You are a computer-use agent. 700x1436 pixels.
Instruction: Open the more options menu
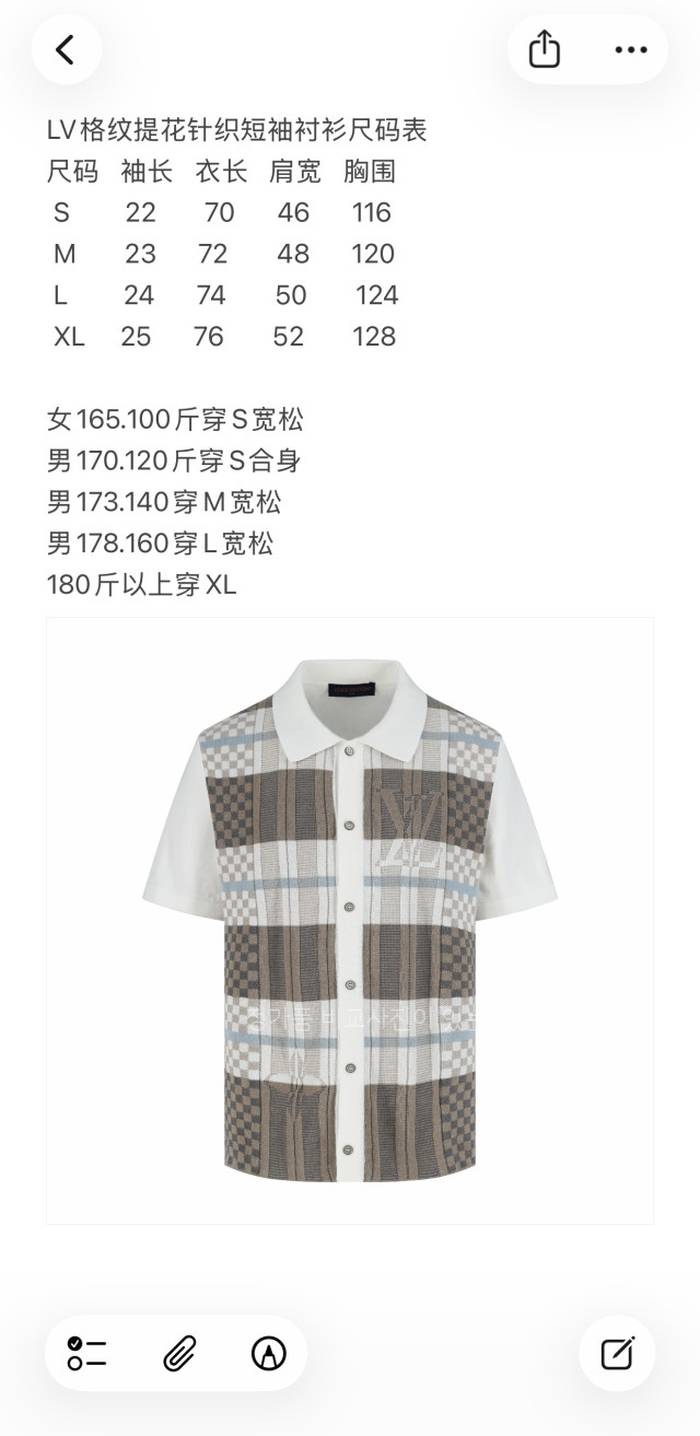point(631,49)
